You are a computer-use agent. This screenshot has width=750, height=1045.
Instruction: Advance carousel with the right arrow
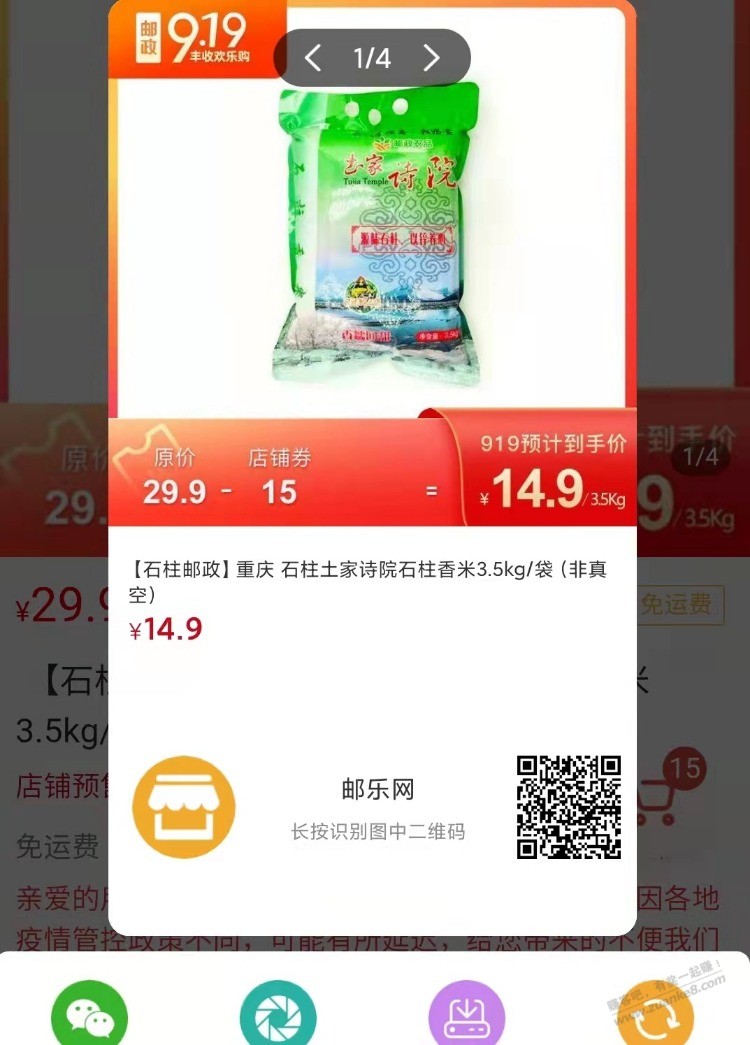[432, 57]
